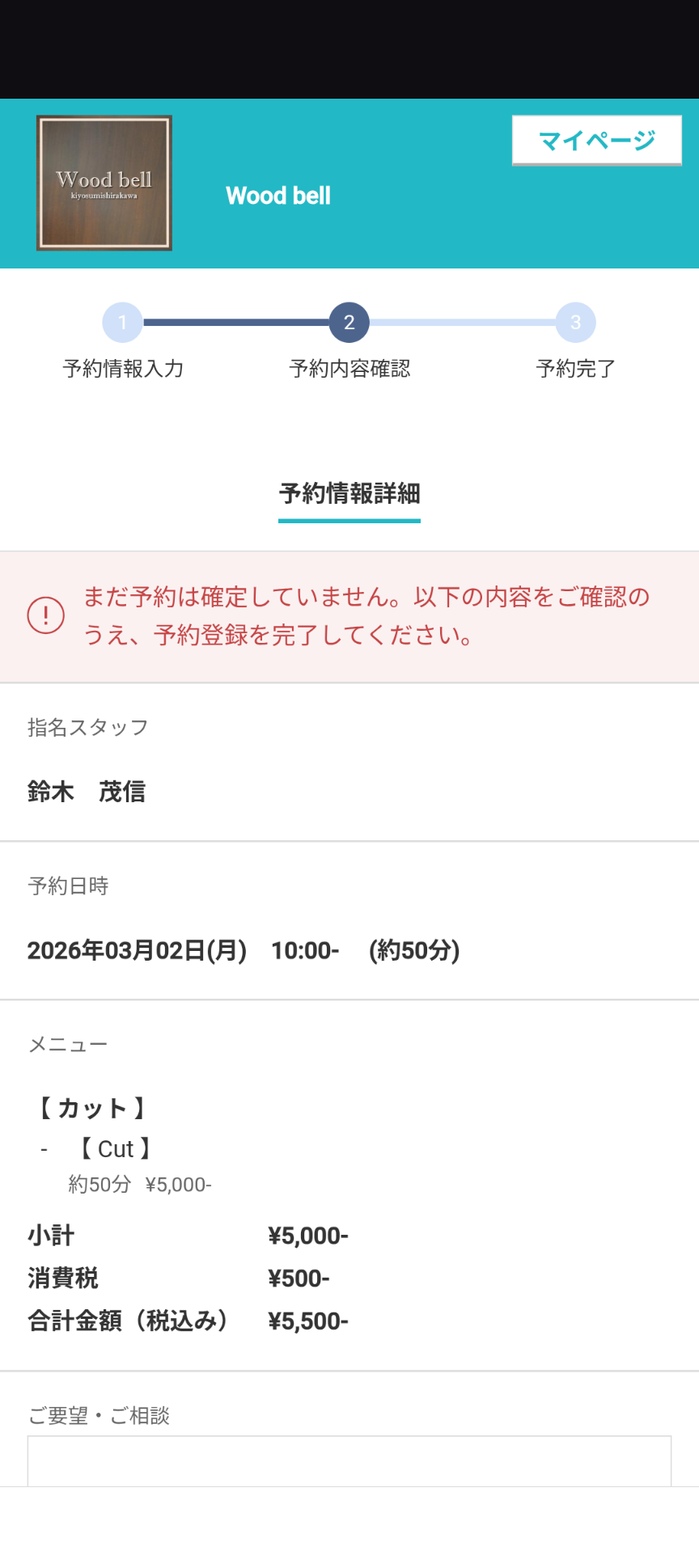Tap the Wood bell salon logo
Image resolution: width=699 pixels, height=1568 pixels.
click(x=104, y=183)
